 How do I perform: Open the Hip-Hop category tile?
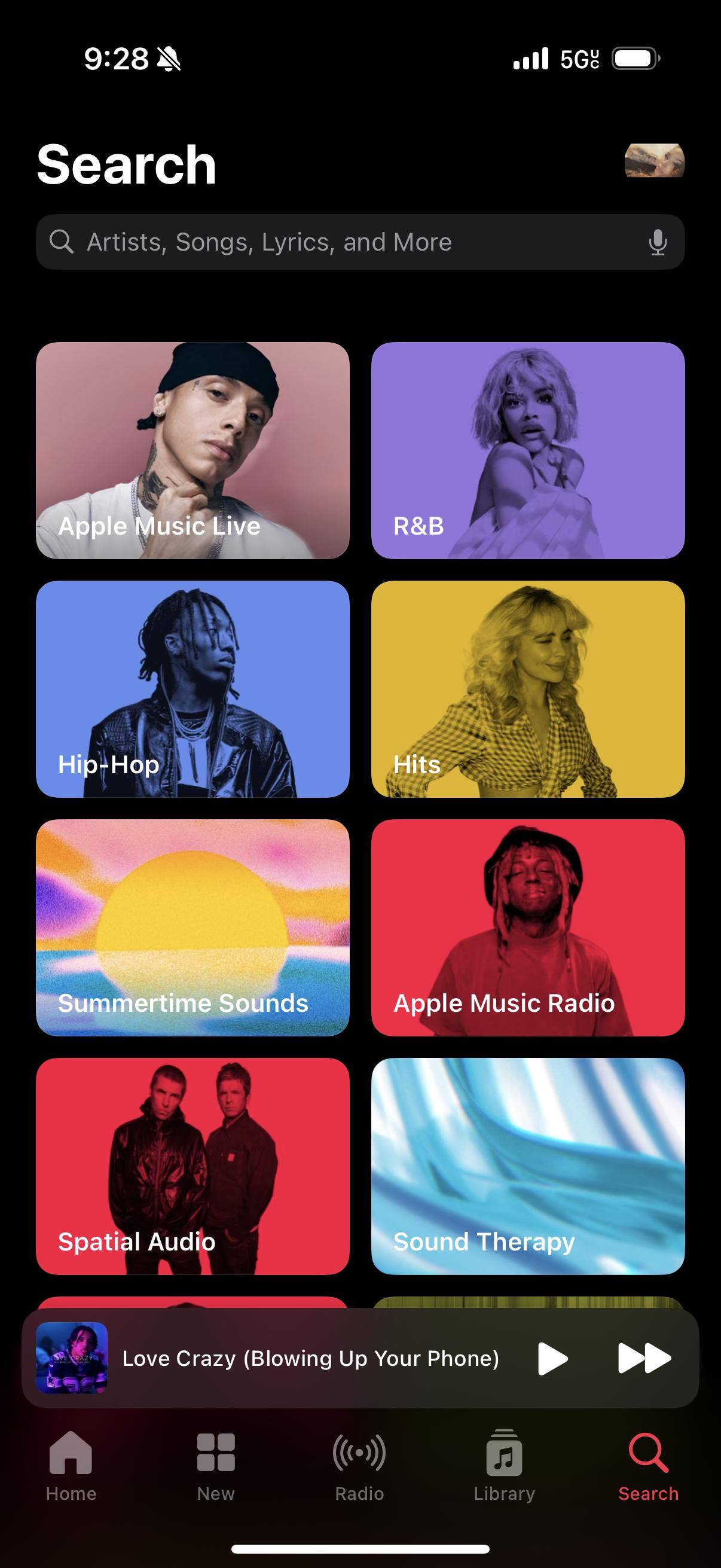(193, 689)
